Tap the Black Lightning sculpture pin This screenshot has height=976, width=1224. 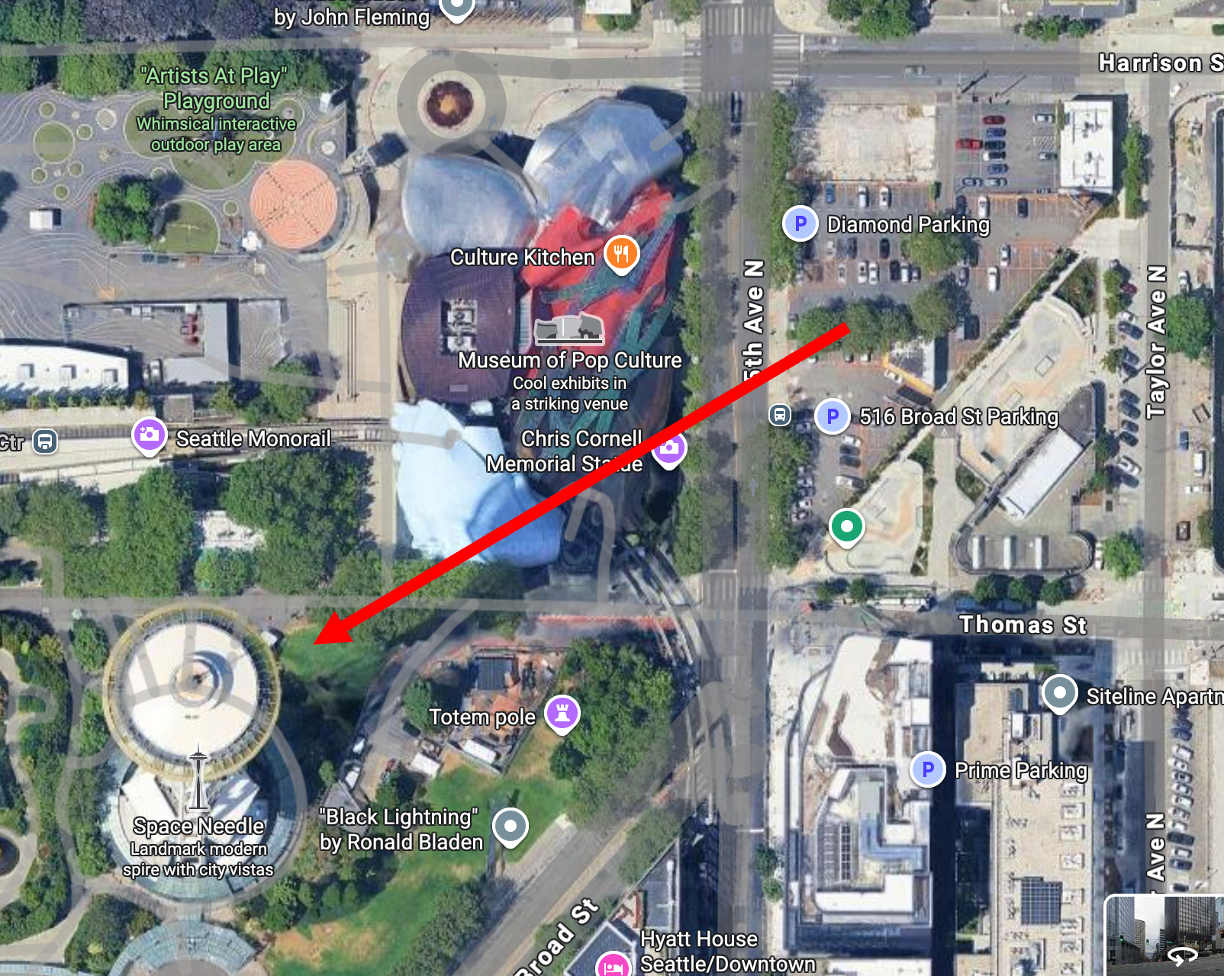coord(511,827)
